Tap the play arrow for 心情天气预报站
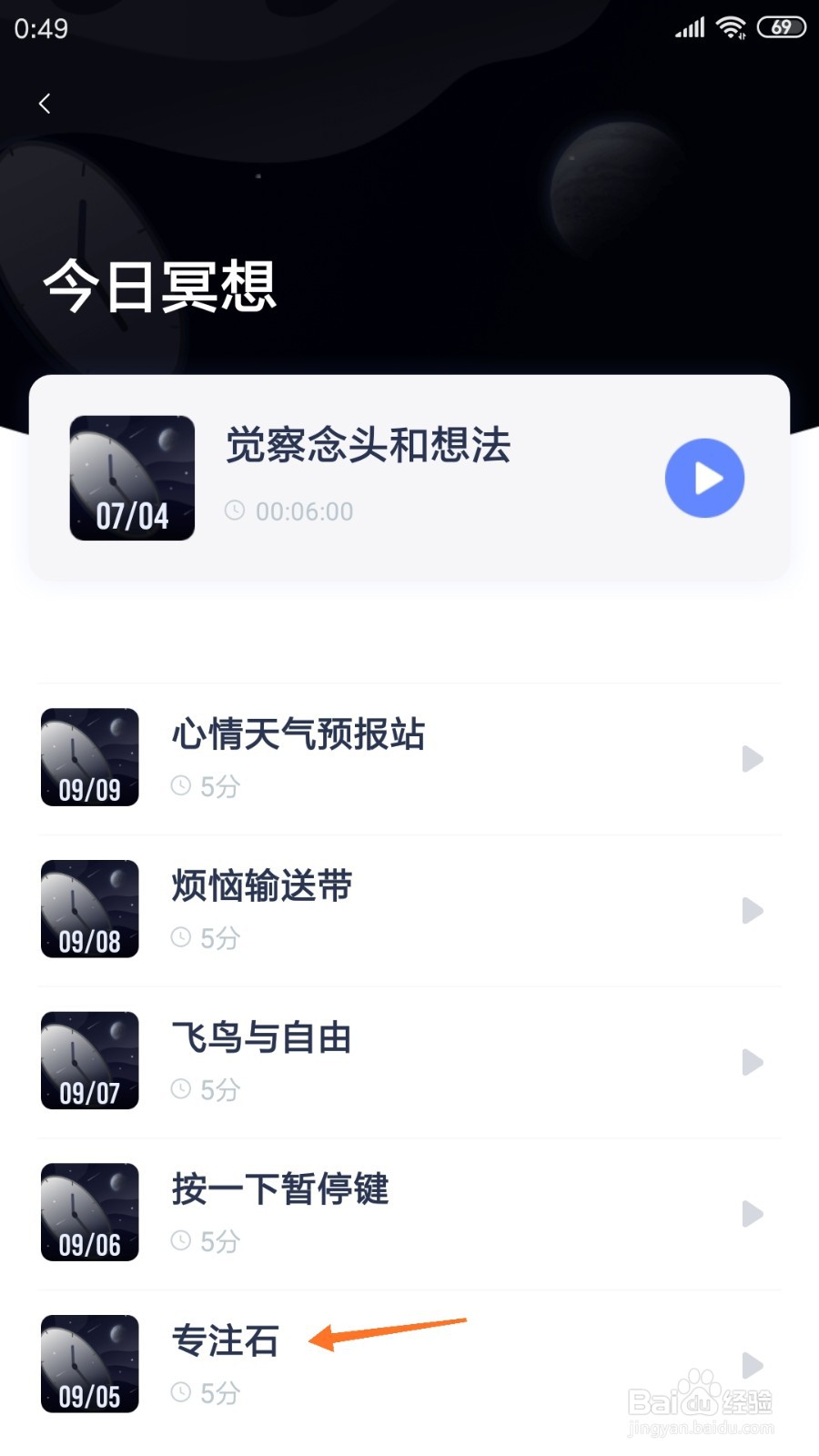Viewport: 819px width, 1456px height. (x=752, y=759)
